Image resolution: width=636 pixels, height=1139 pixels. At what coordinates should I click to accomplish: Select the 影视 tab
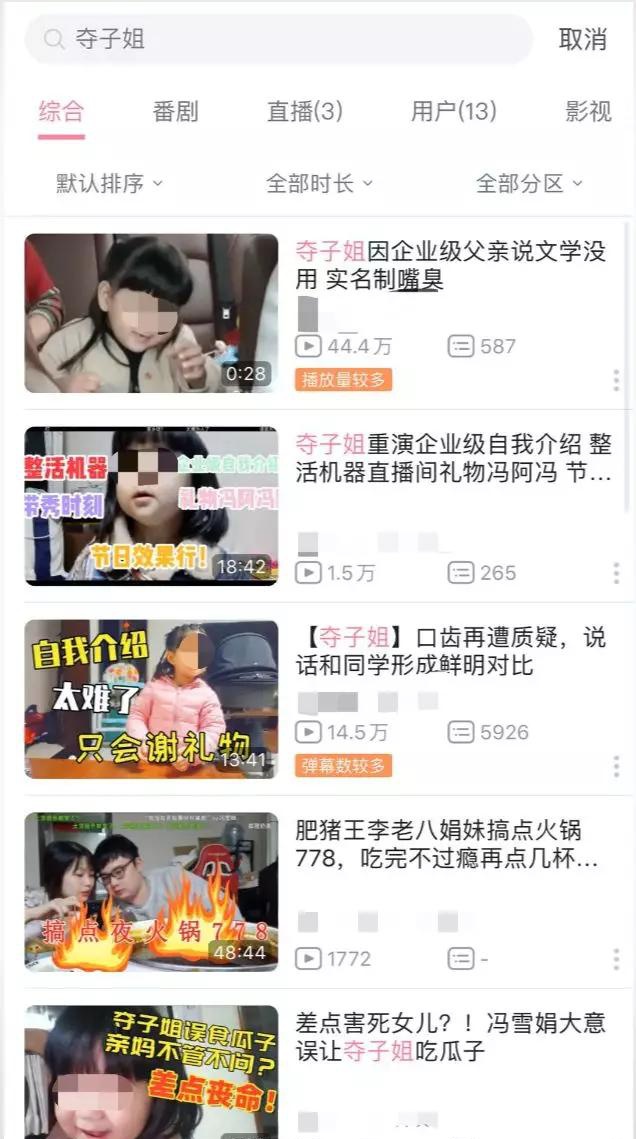coord(588,111)
